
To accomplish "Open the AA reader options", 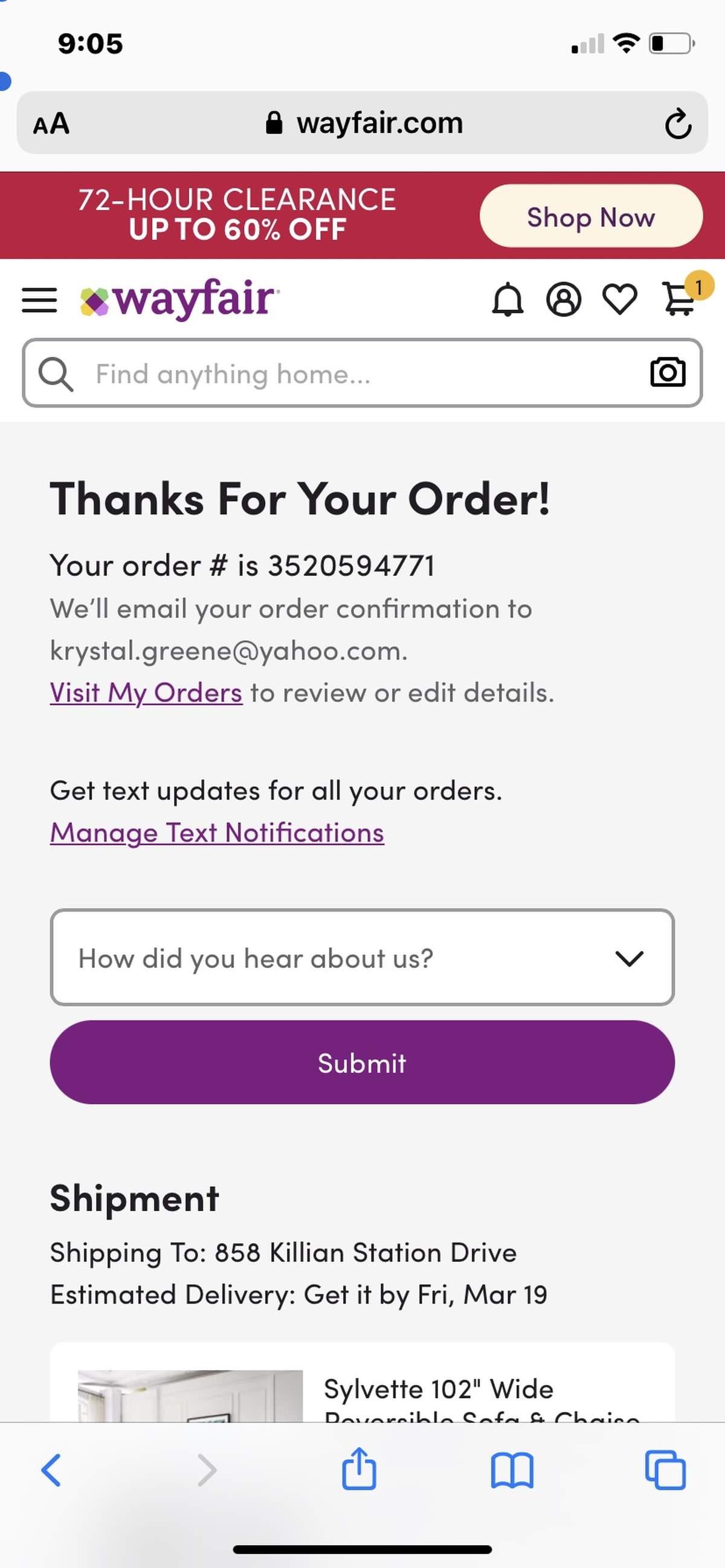I will (51, 124).
